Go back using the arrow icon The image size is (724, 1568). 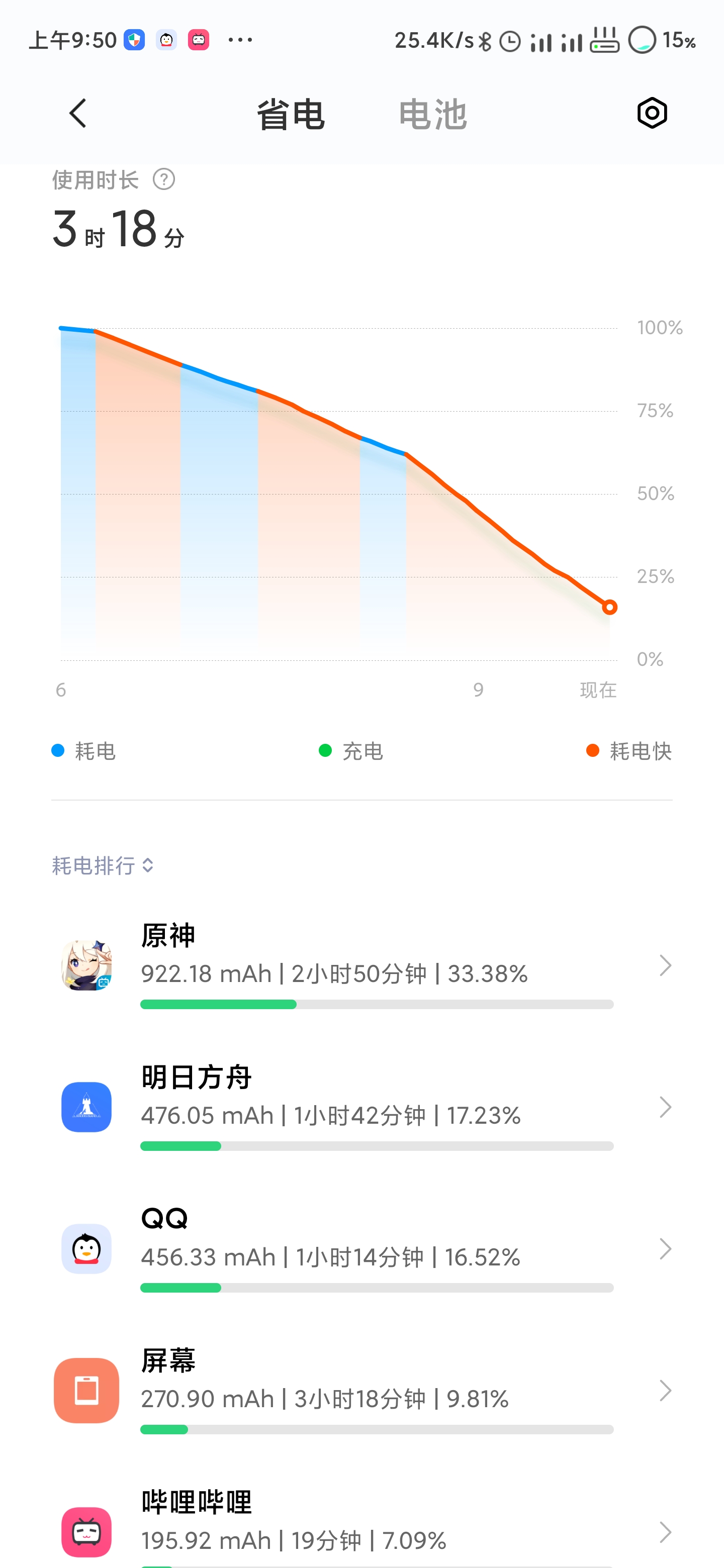pyautogui.click(x=77, y=113)
